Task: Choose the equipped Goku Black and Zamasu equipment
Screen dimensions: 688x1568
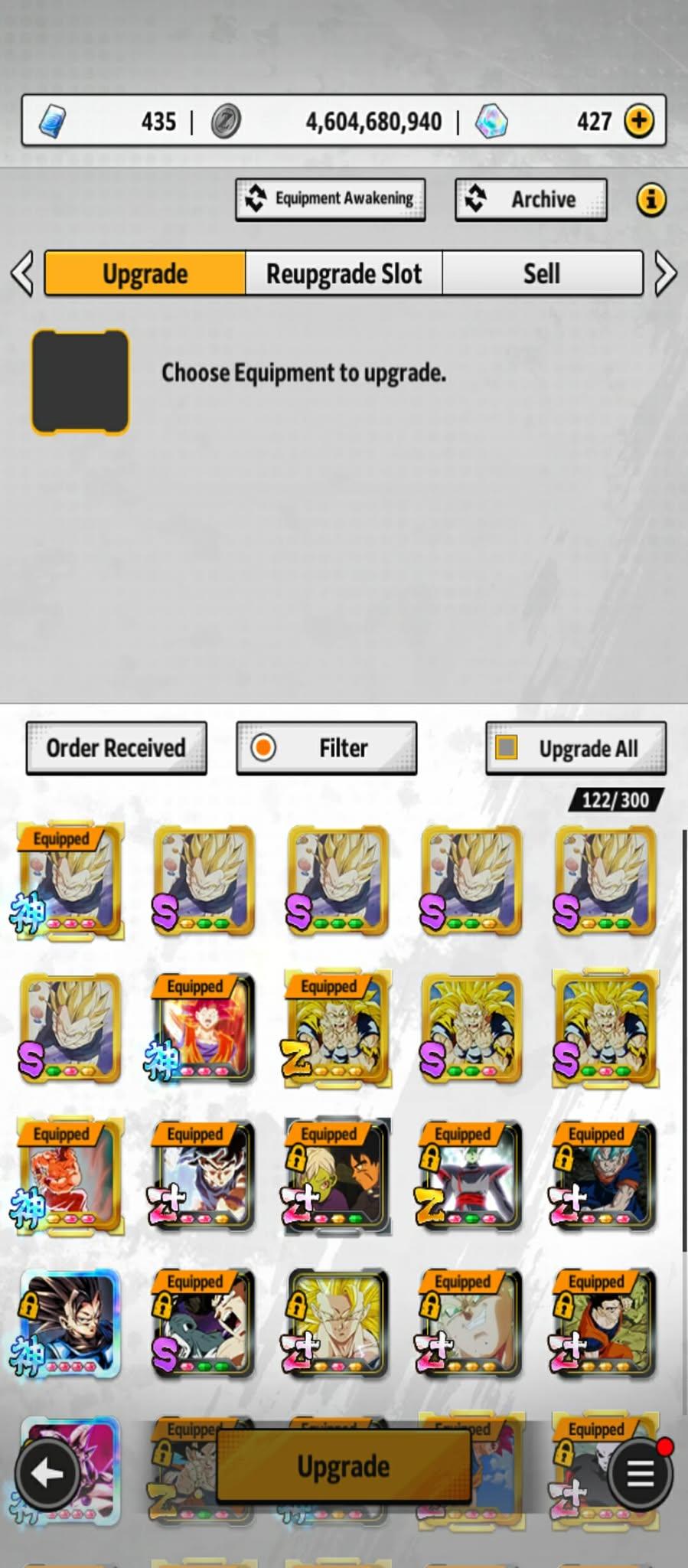Action: coord(337,1176)
